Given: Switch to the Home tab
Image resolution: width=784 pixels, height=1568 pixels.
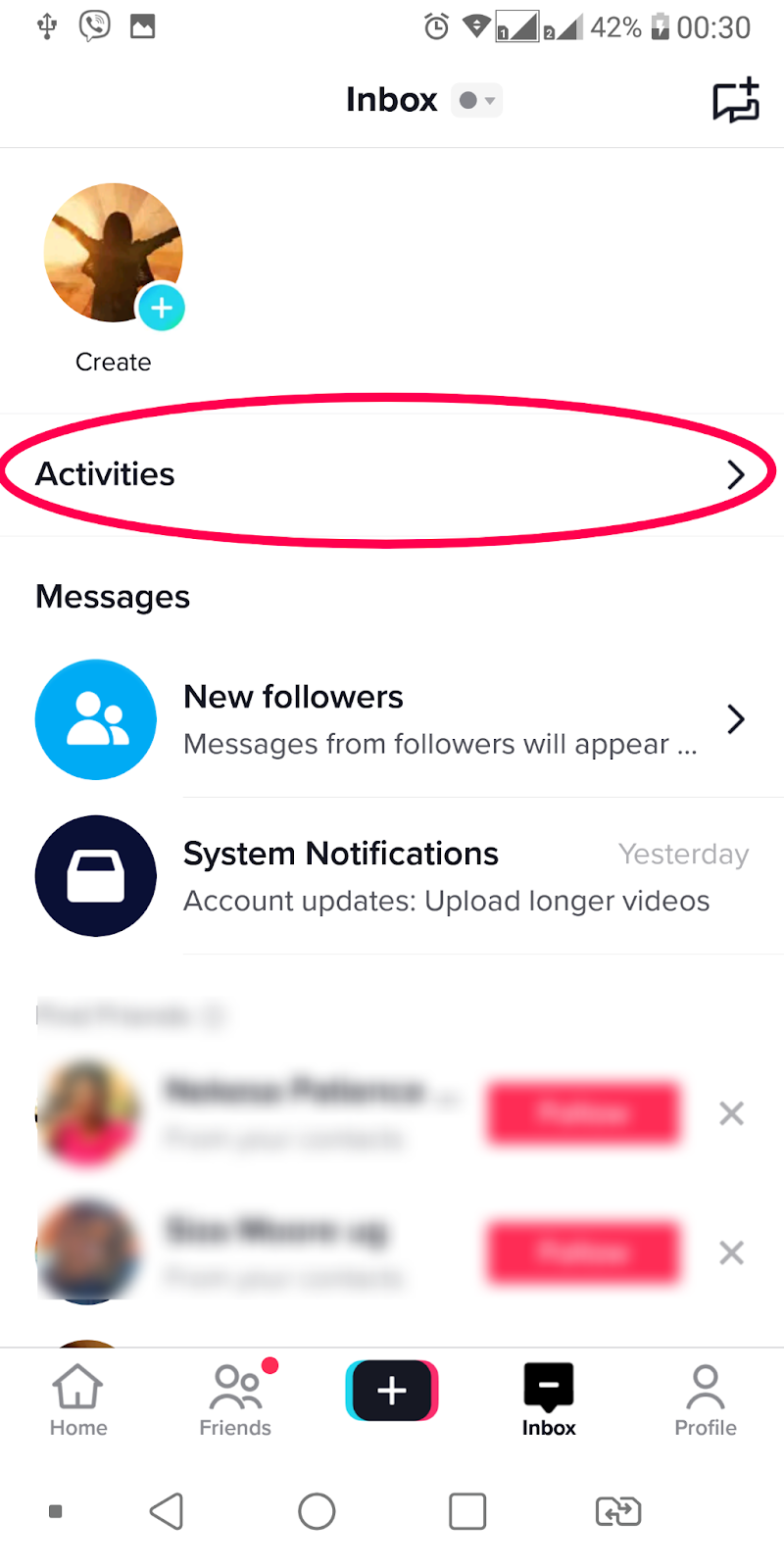Looking at the screenshot, I should [x=78, y=1401].
